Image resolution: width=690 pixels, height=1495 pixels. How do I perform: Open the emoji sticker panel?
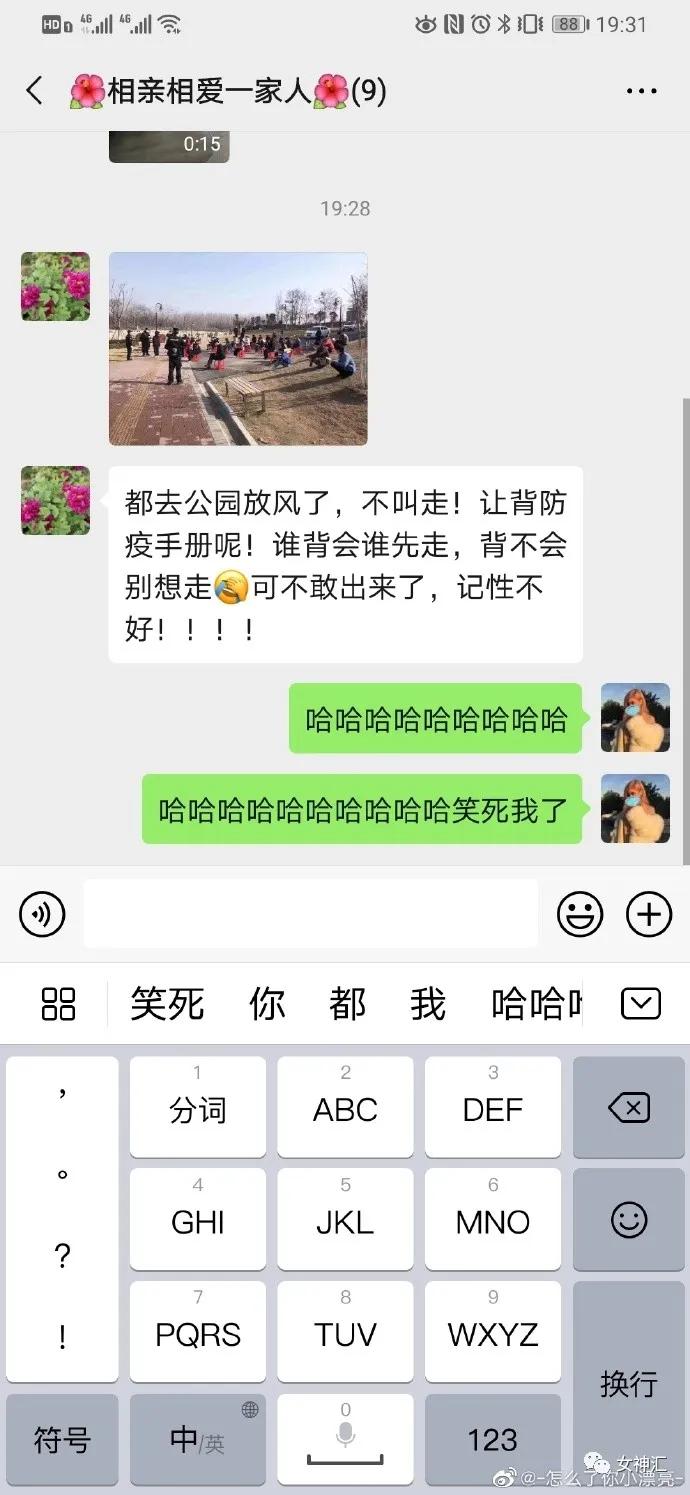click(x=580, y=914)
